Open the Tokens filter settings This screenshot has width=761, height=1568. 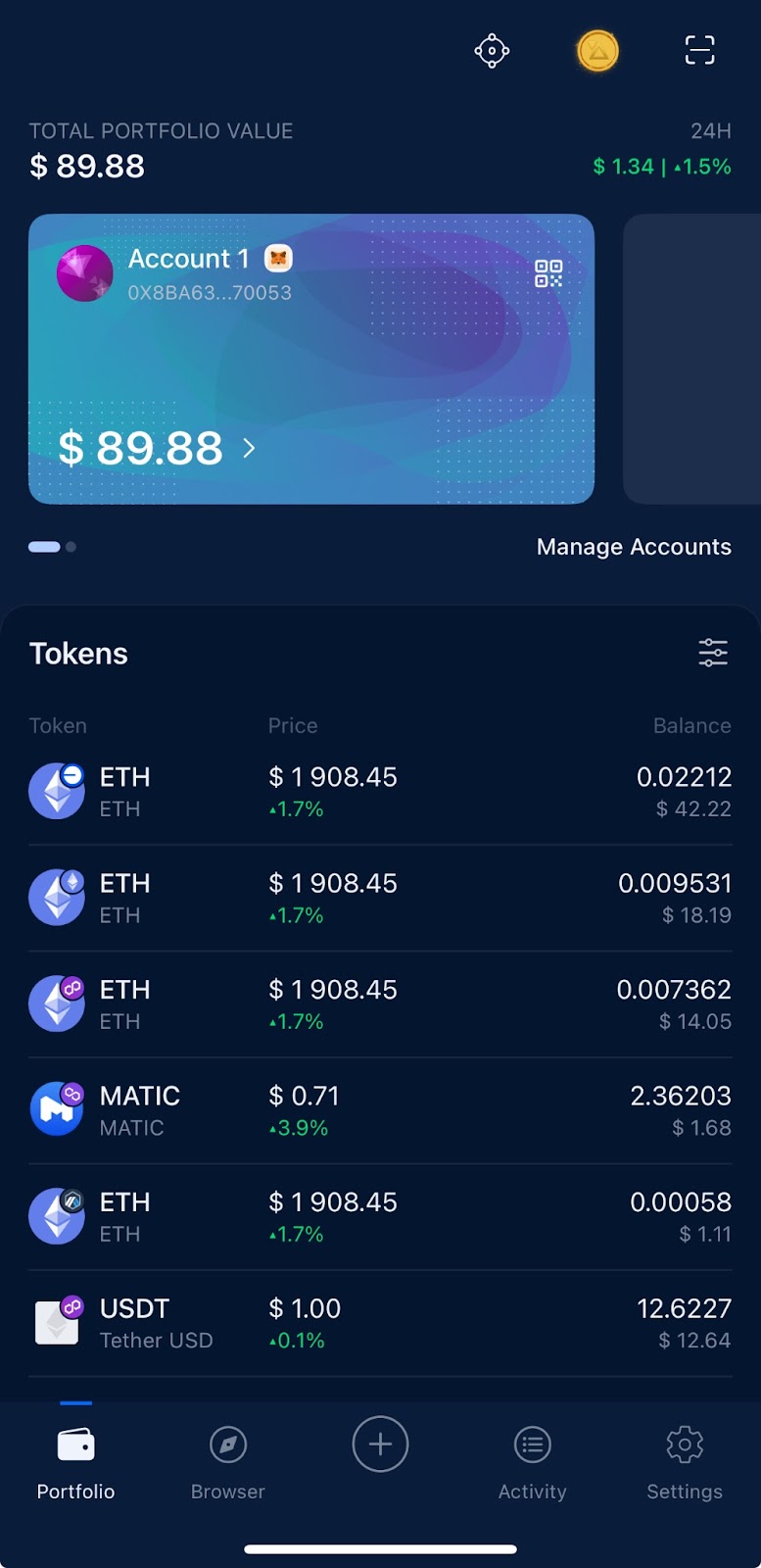tap(712, 653)
